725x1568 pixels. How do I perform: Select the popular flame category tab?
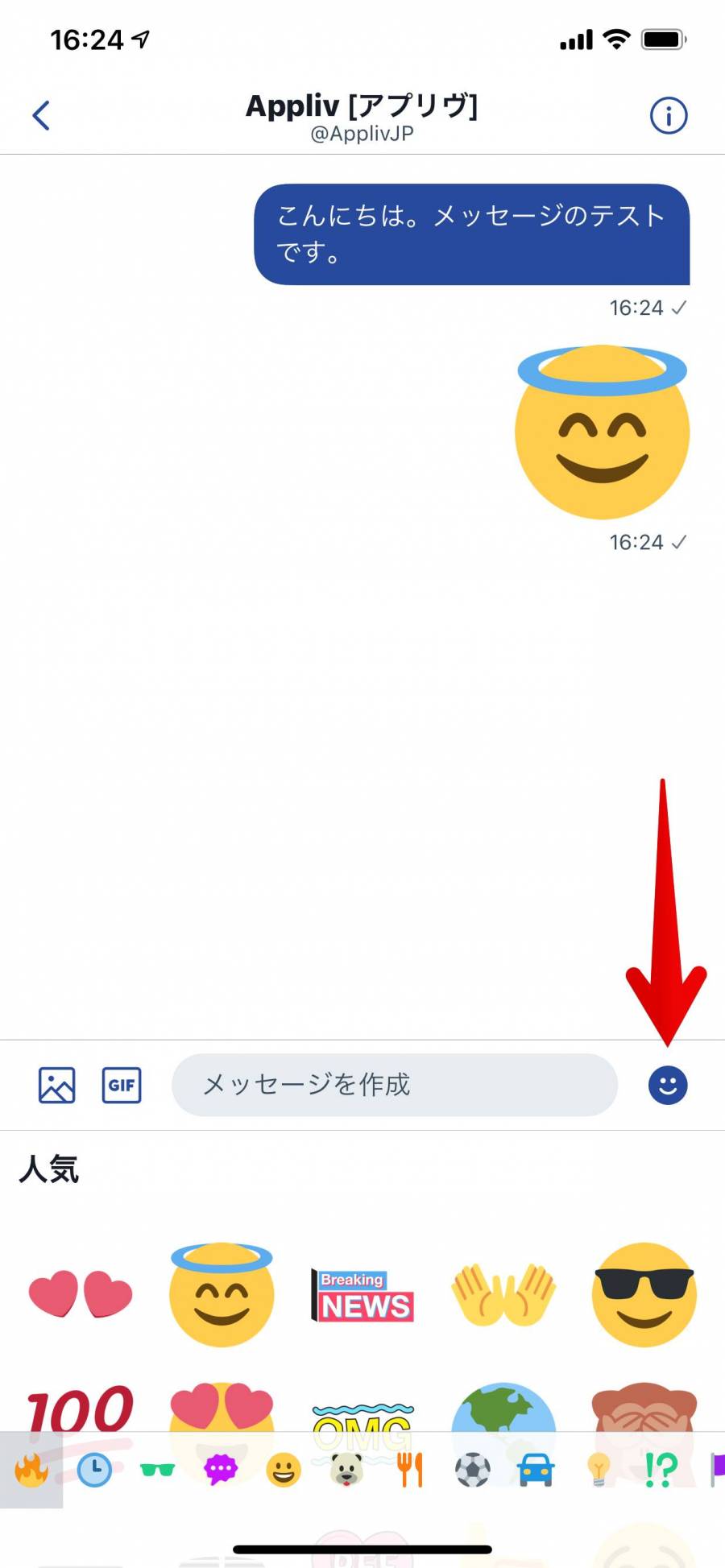point(31,1470)
